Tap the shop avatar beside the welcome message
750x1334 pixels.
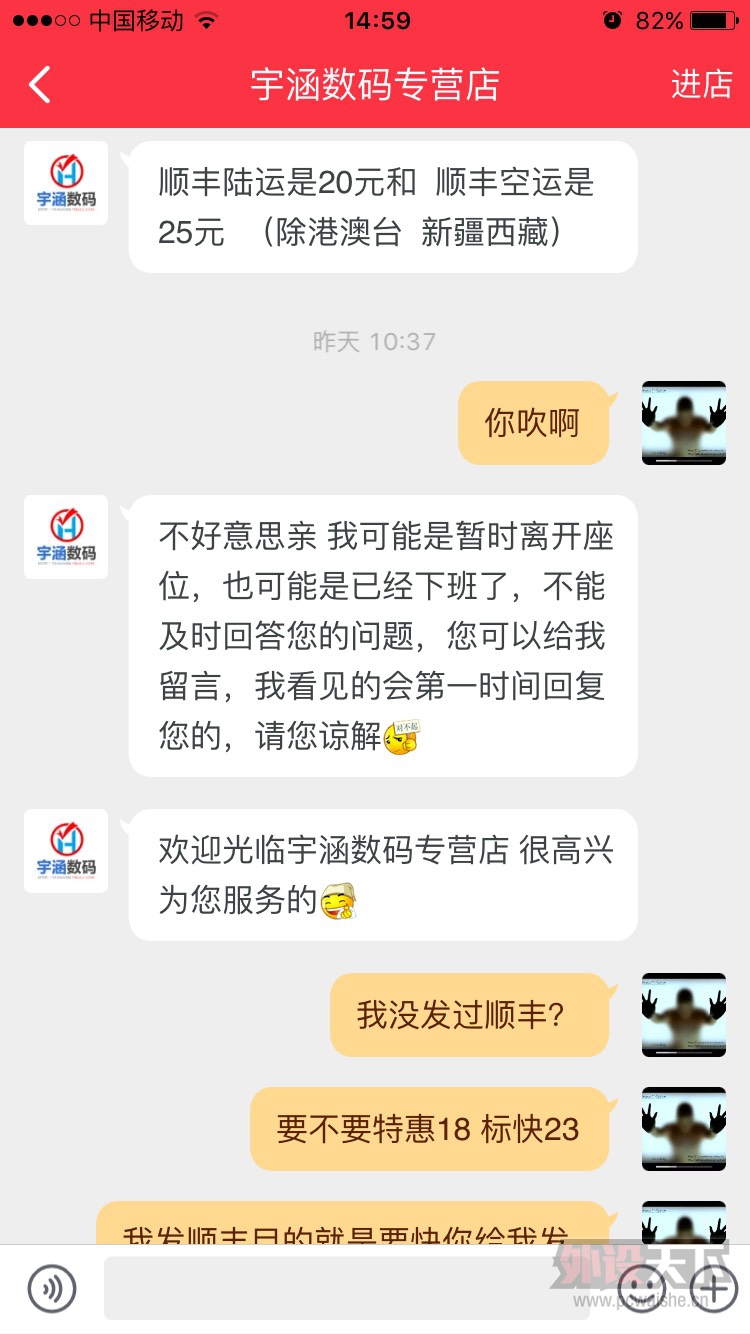tap(66, 851)
